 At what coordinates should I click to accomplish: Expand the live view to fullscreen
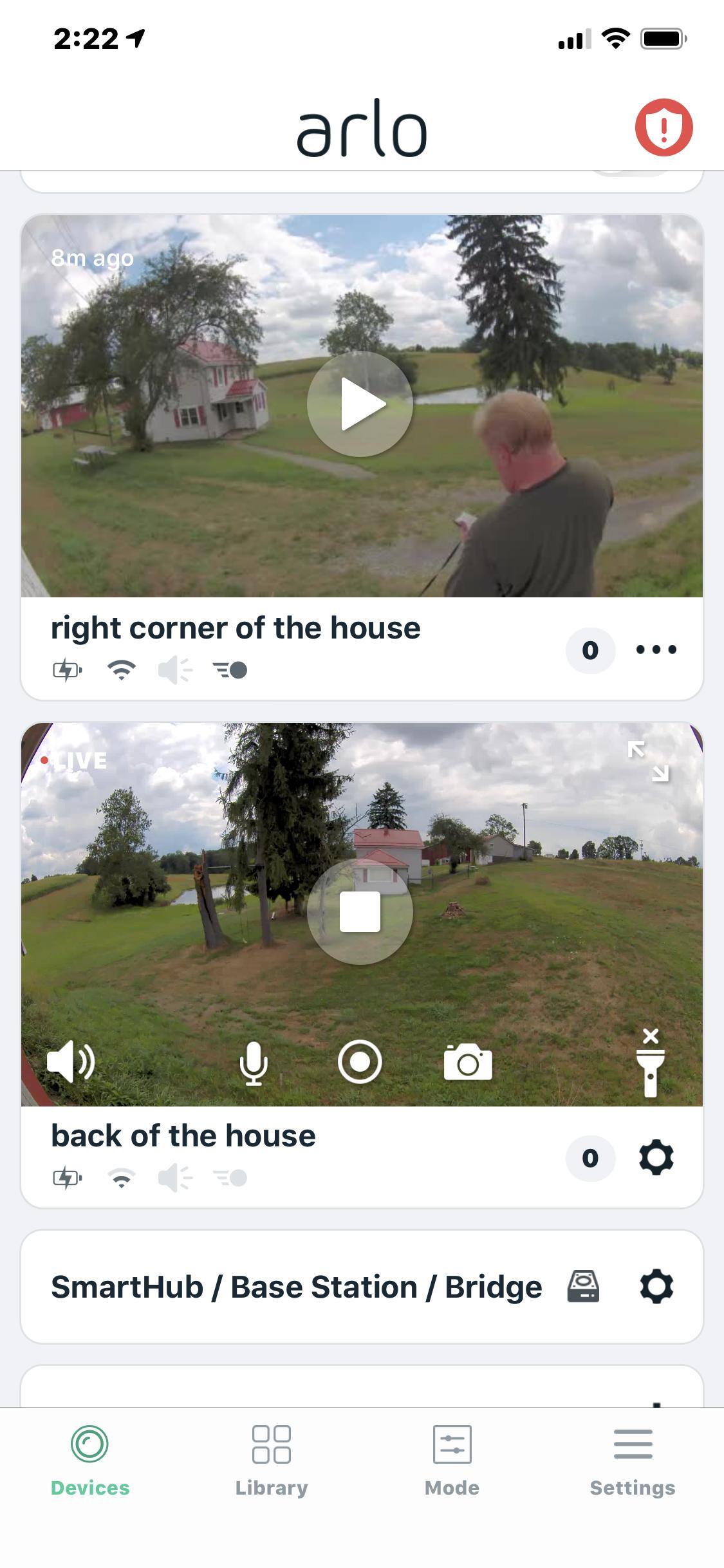648,761
